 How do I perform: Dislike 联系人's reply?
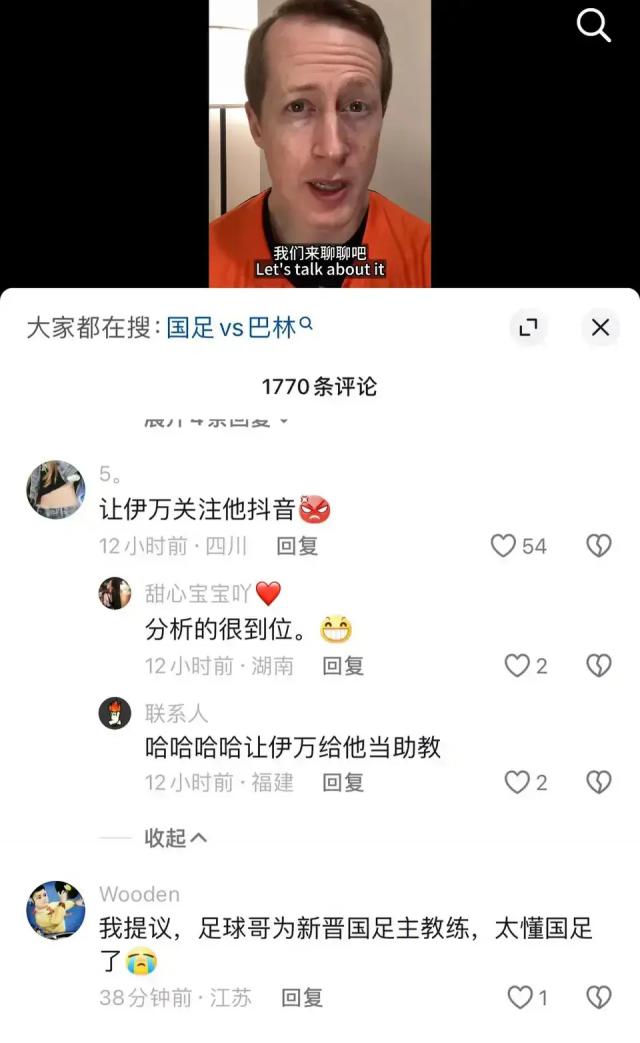598,782
